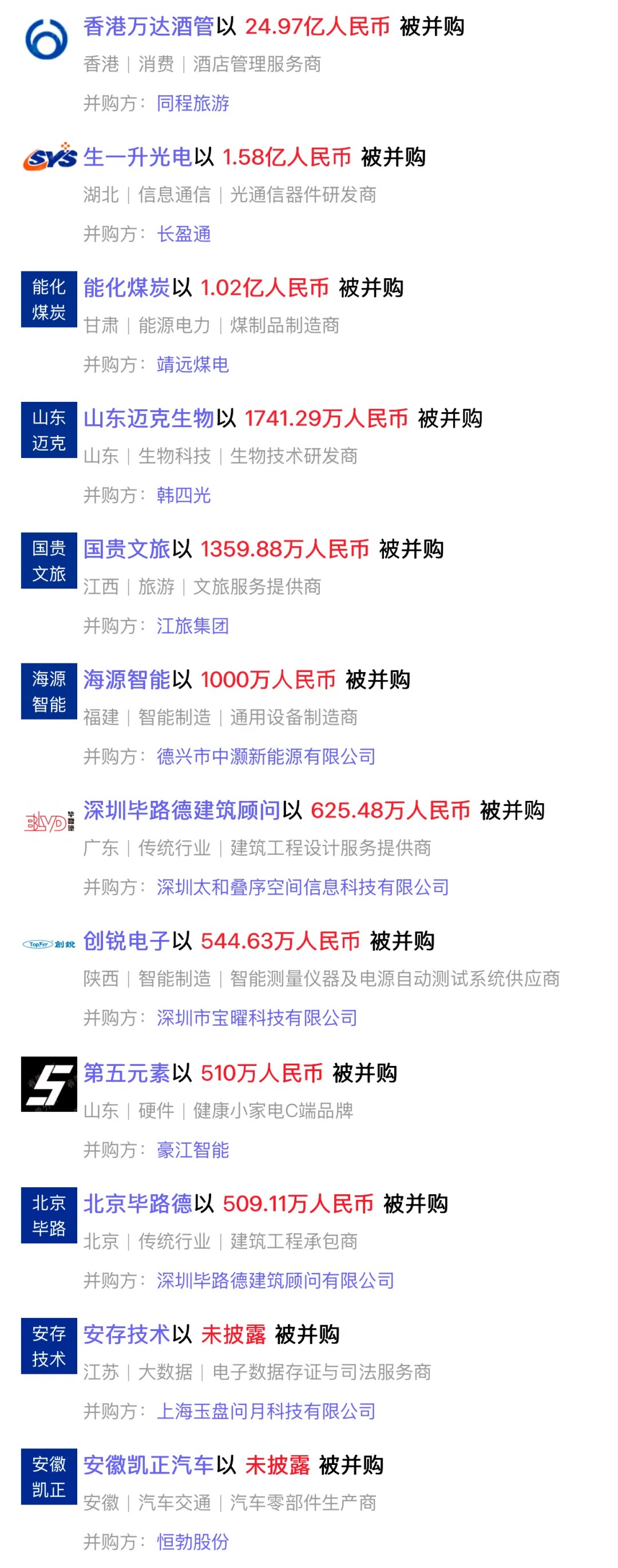View acquirer 靖远煤电
This screenshot has height=1568, width=618.
click(192, 364)
